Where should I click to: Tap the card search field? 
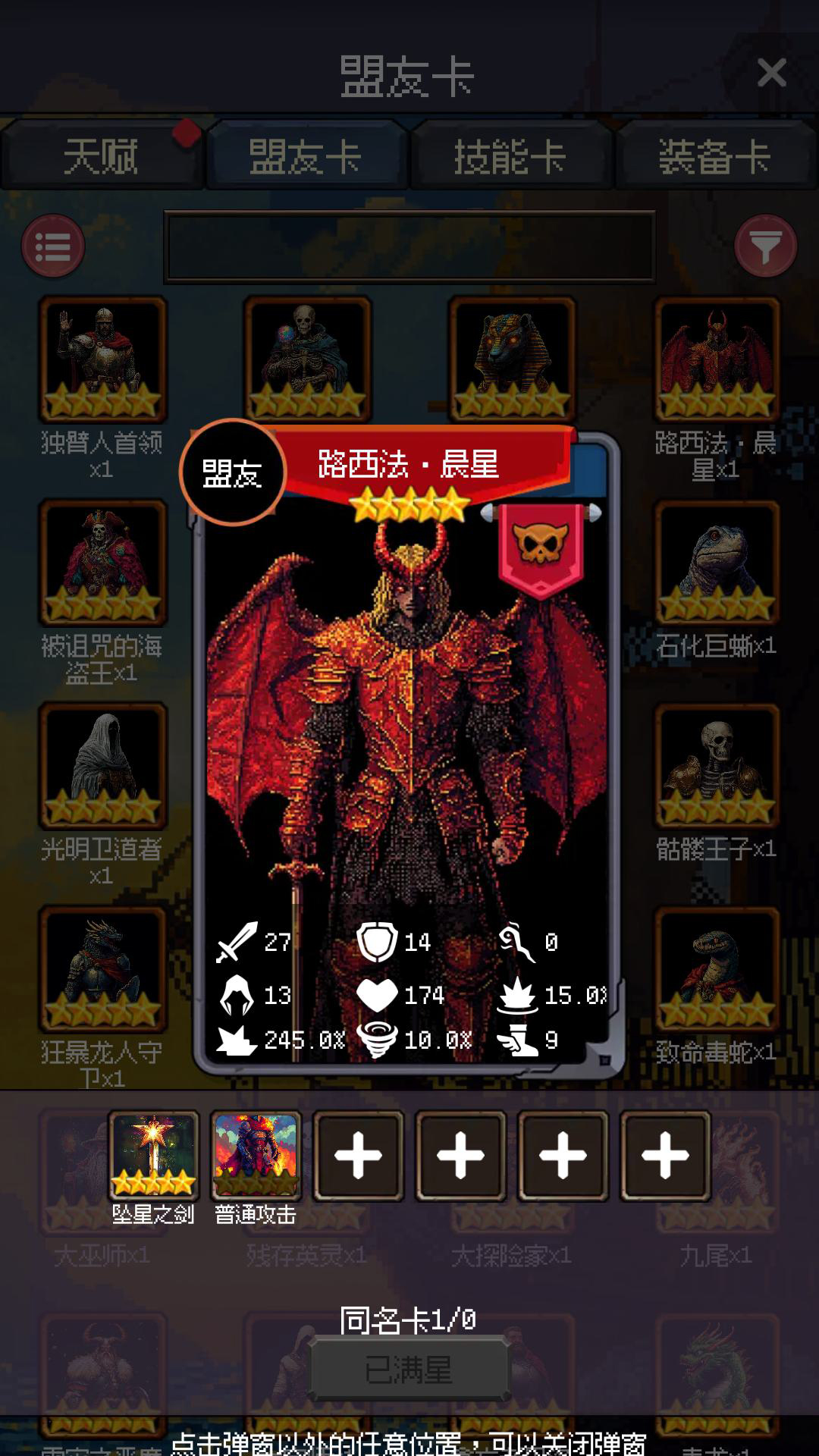409,246
